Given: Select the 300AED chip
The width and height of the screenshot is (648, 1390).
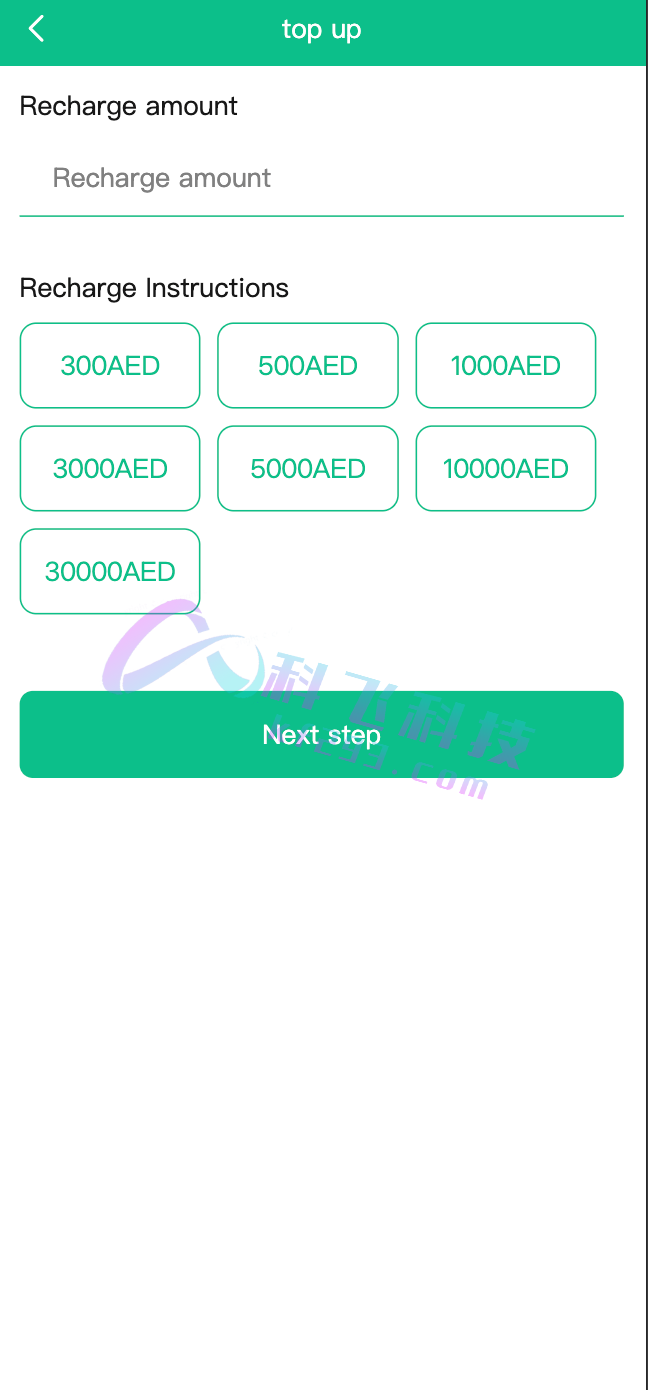Looking at the screenshot, I should click(110, 366).
